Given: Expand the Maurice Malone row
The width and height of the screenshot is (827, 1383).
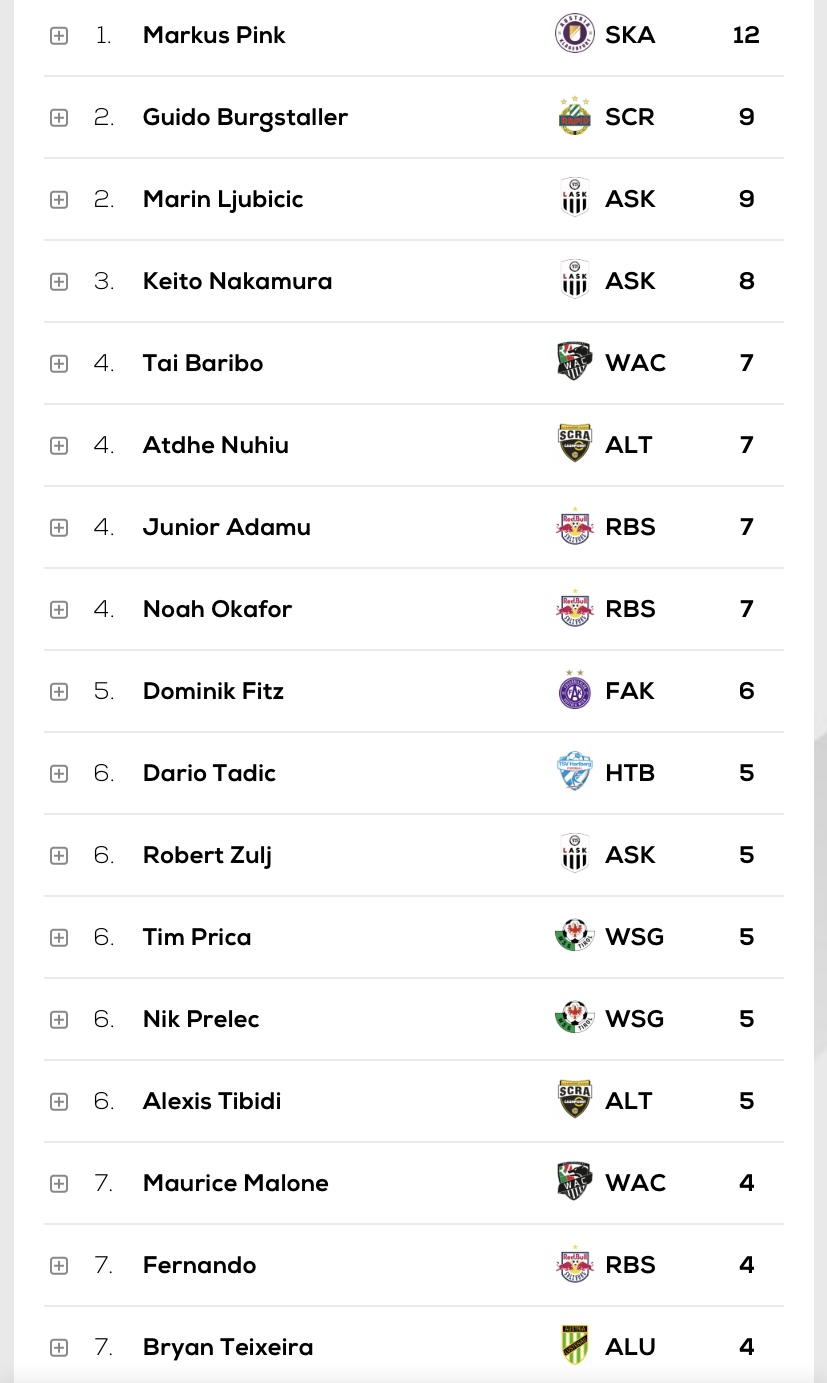Looking at the screenshot, I should 59,1183.
